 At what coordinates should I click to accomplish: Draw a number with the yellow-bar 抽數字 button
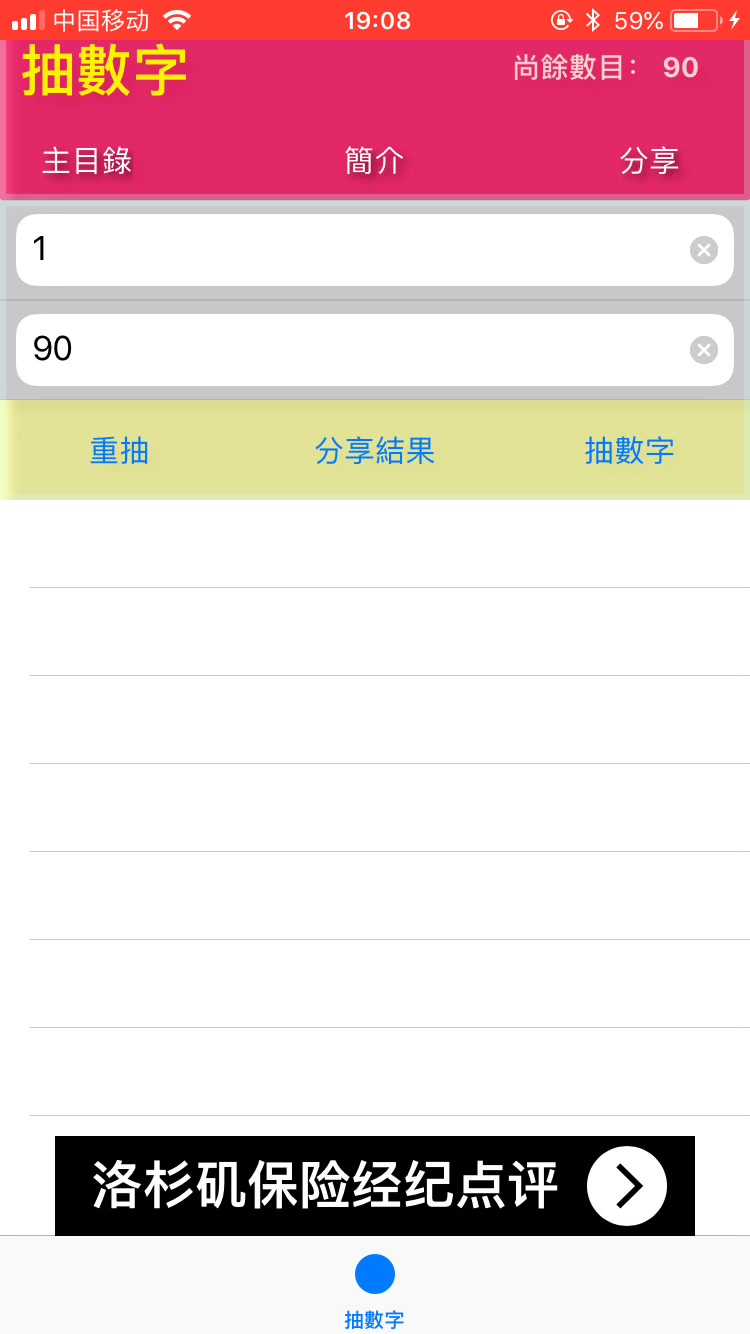[x=629, y=451]
